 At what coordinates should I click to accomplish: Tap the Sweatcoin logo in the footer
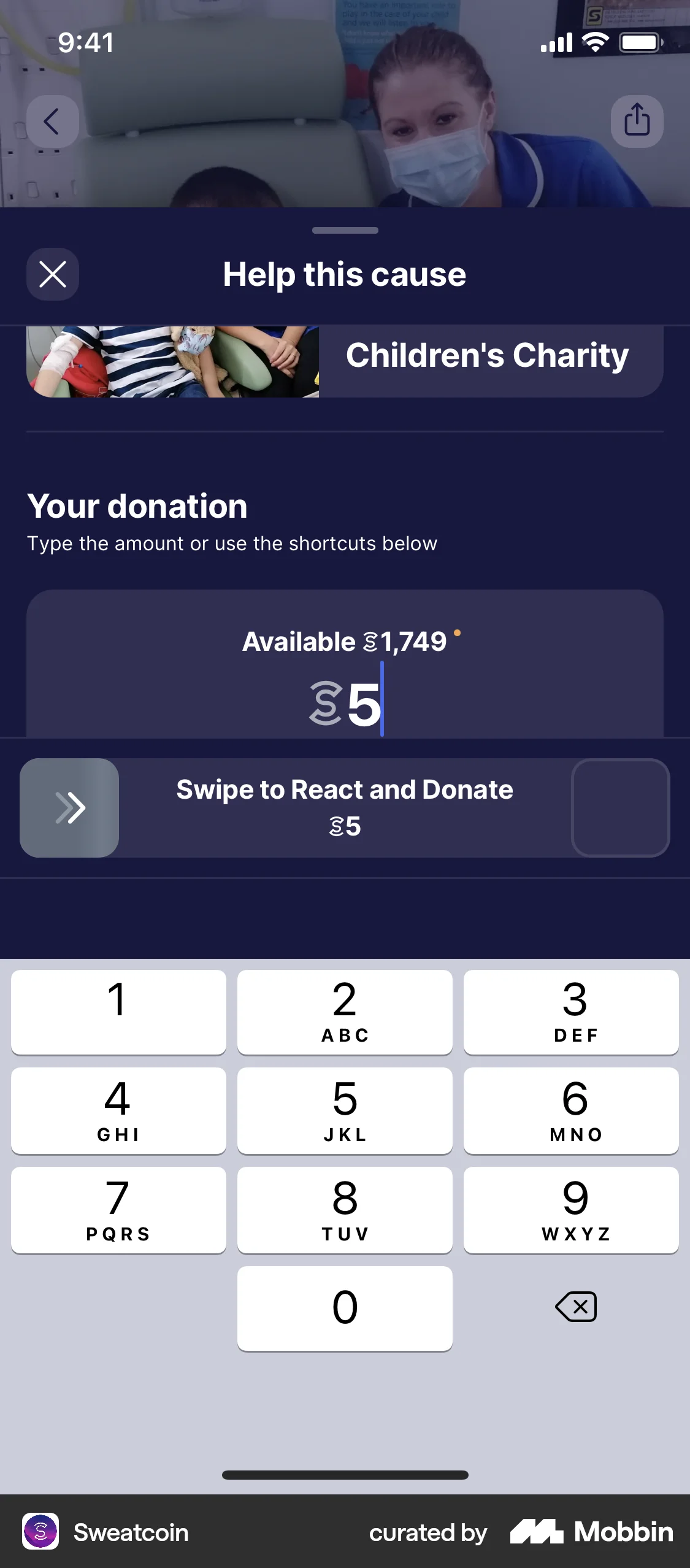pyautogui.click(x=40, y=1532)
